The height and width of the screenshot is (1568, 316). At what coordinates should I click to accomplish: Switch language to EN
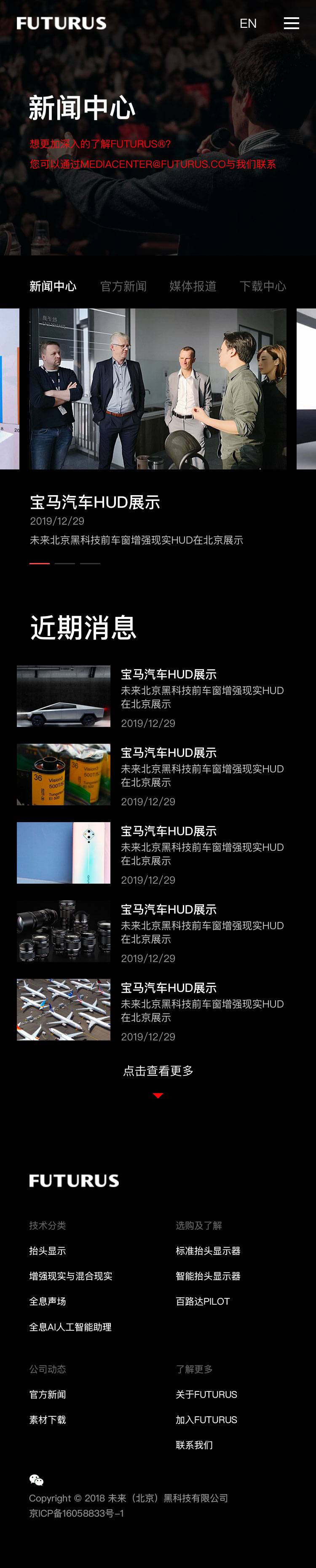click(248, 23)
